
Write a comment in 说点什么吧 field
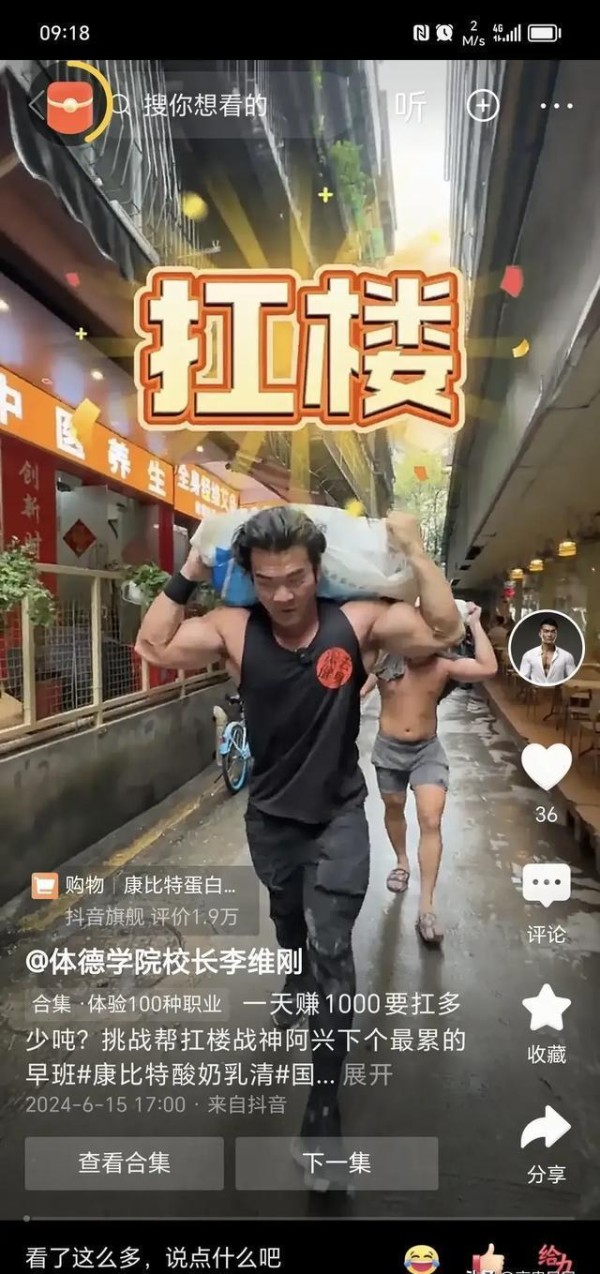154,1256
